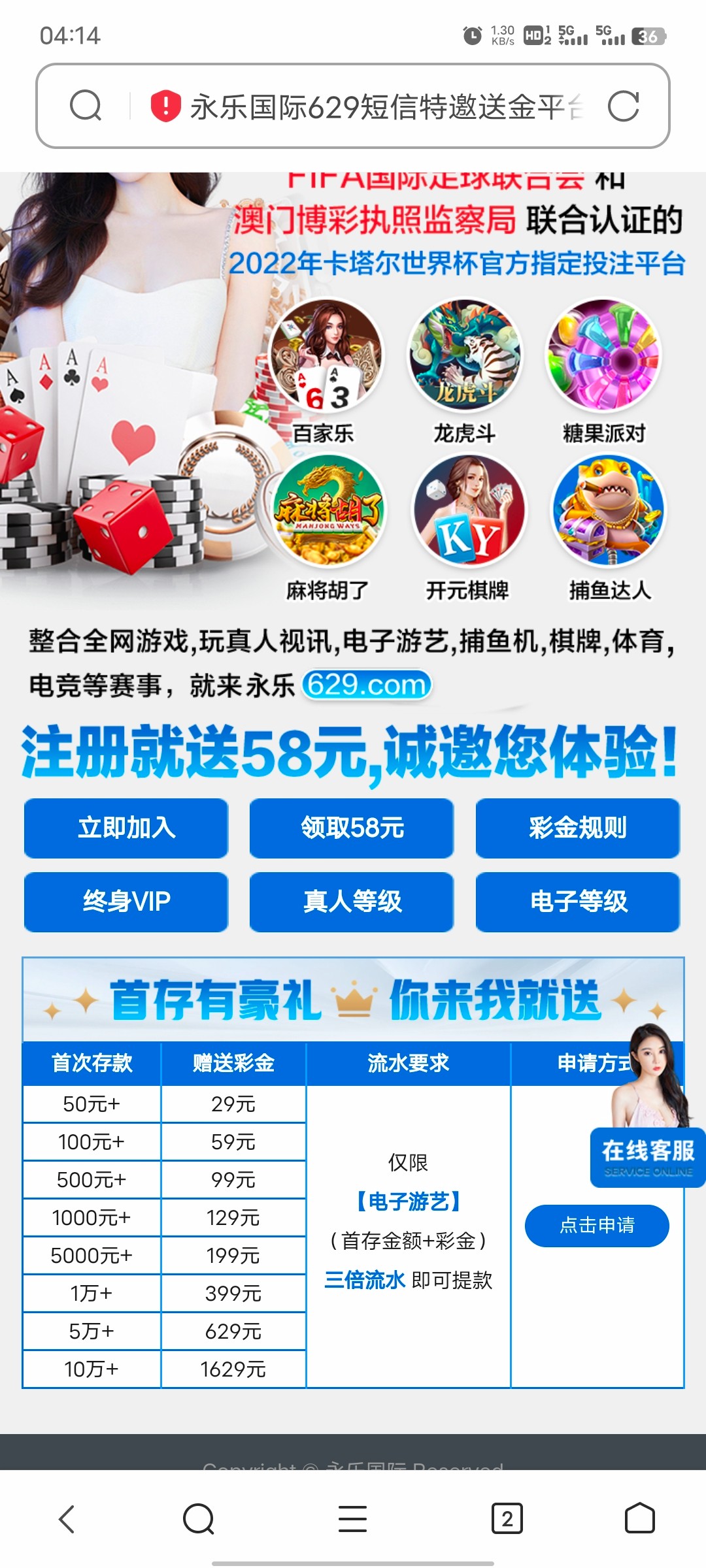
Task: Reload the page with refresh icon
Action: pos(623,106)
